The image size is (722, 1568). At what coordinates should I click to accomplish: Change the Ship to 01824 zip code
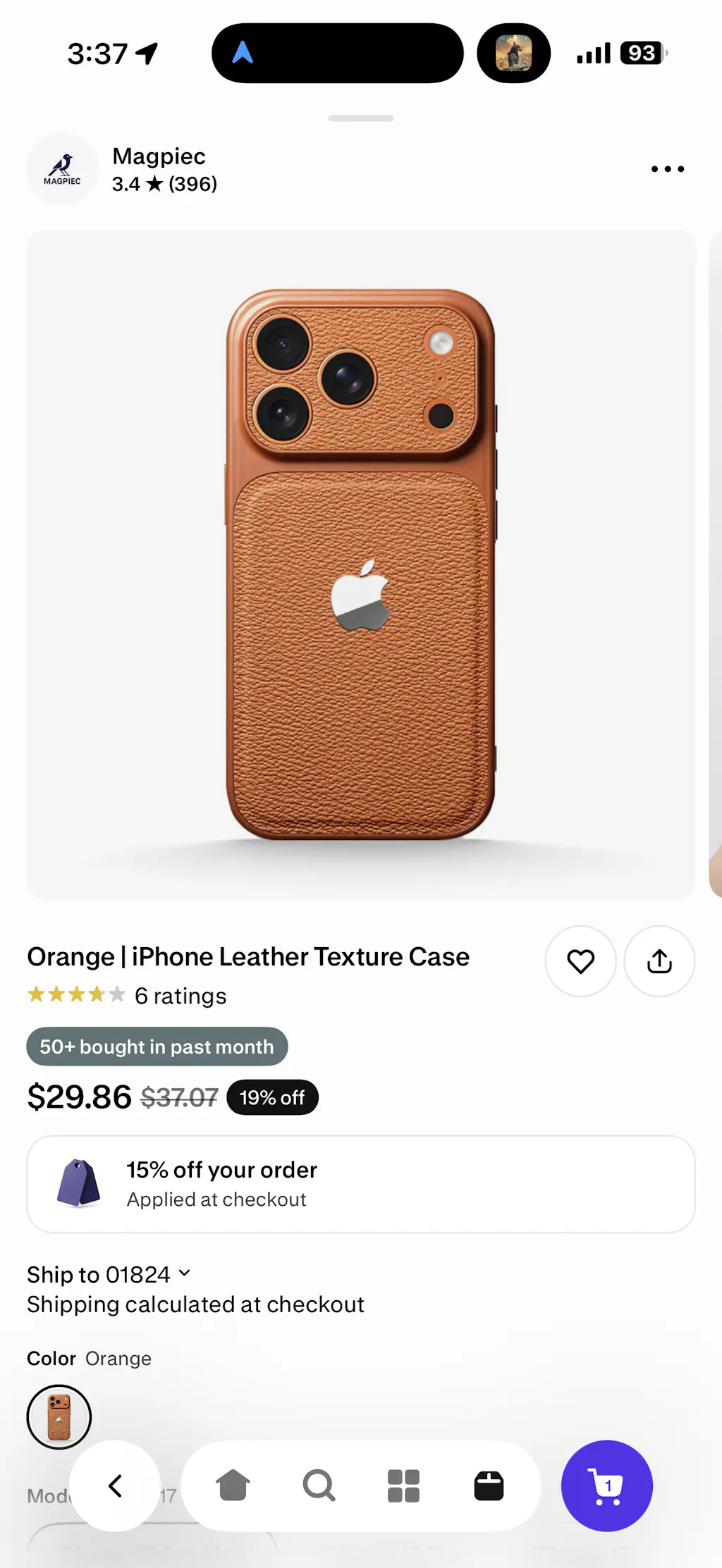tap(109, 1274)
